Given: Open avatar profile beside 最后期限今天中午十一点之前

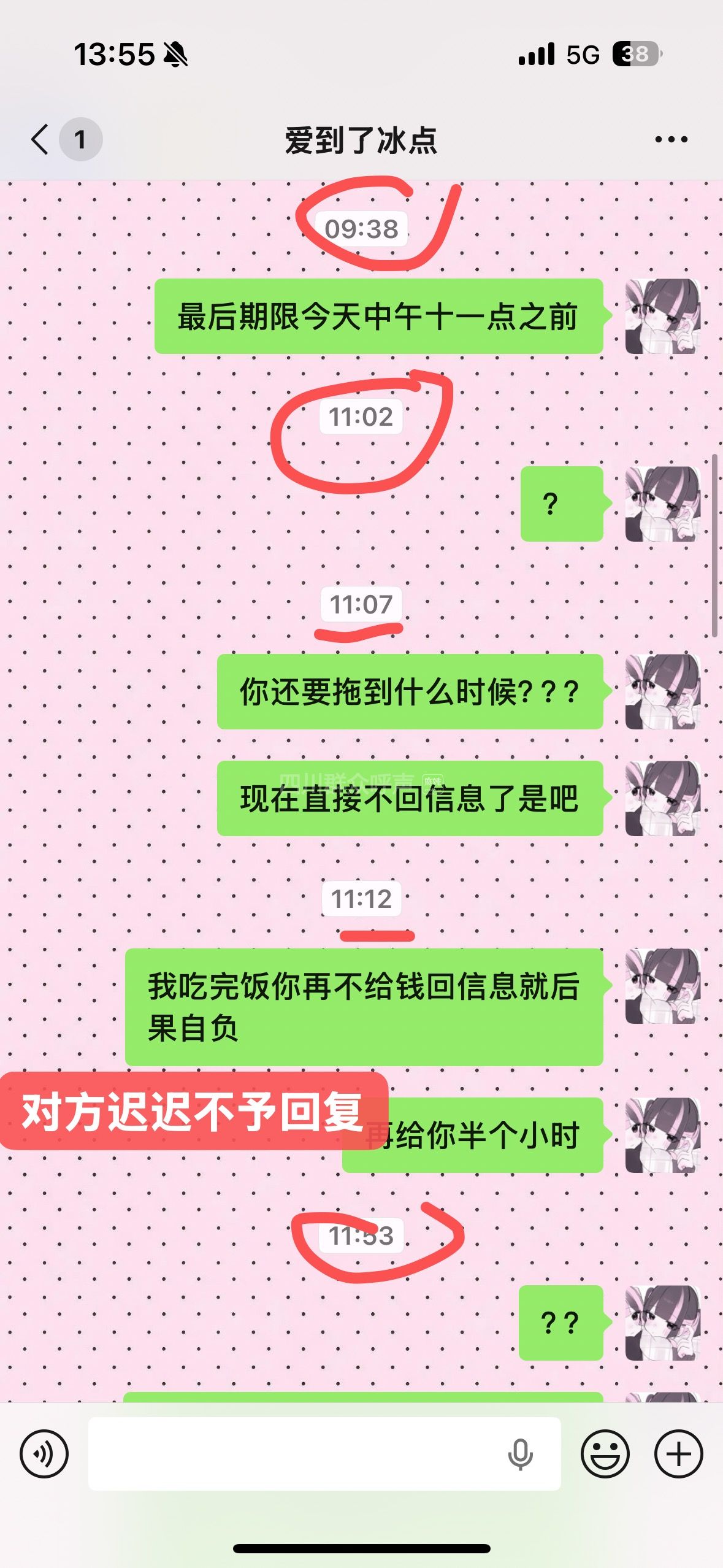Looking at the screenshot, I should coord(662,317).
